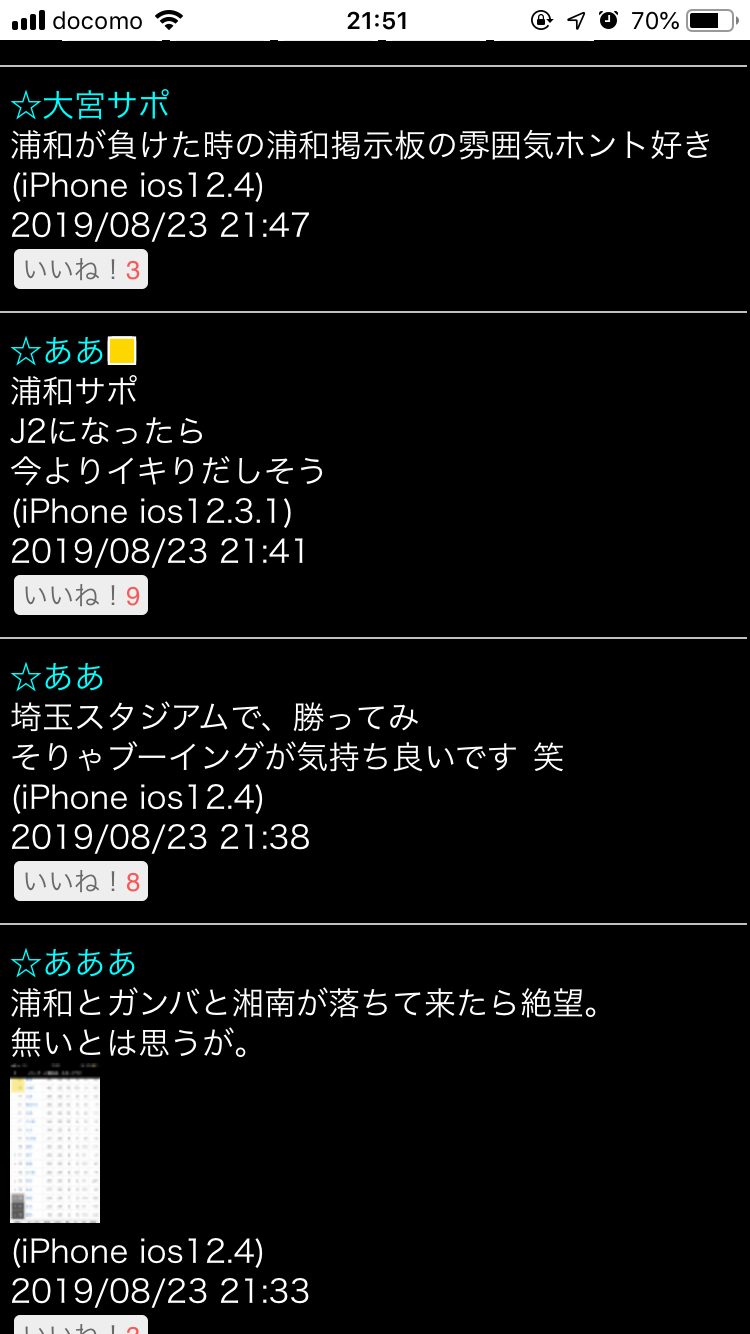Like the comment about J2になったら
750x1334 pixels.
(x=81, y=596)
